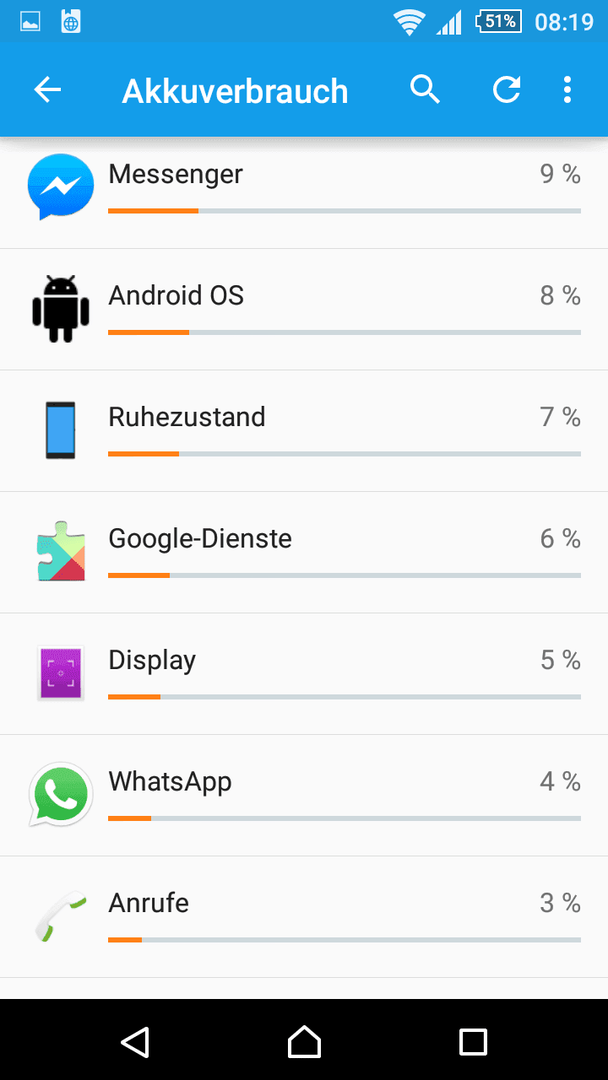Open recent apps via square button
The width and height of the screenshot is (608, 1080).
[x=473, y=1041]
